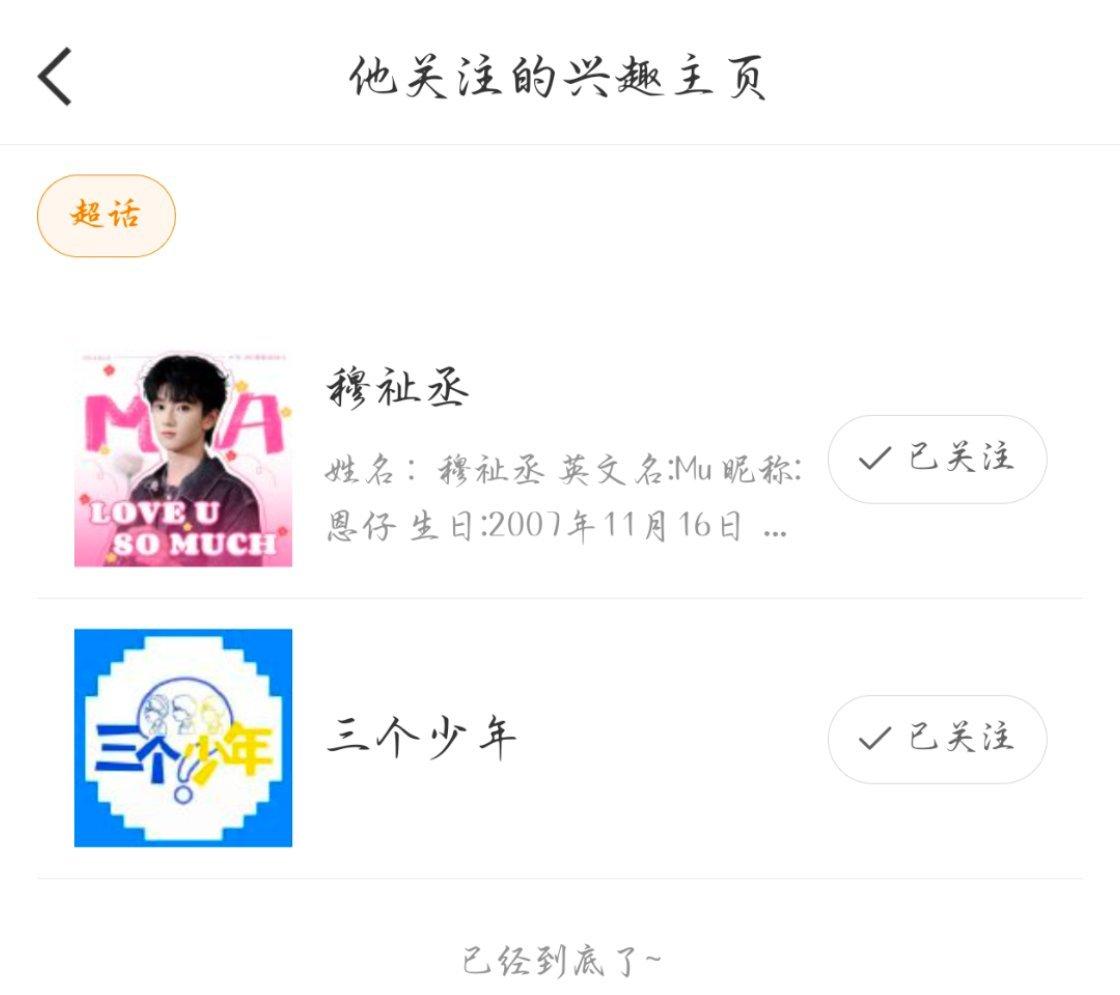1120x995 pixels.
Task: Unfollow 穆祉丞 via 已关注 button
Action: pyautogui.click(x=937, y=459)
